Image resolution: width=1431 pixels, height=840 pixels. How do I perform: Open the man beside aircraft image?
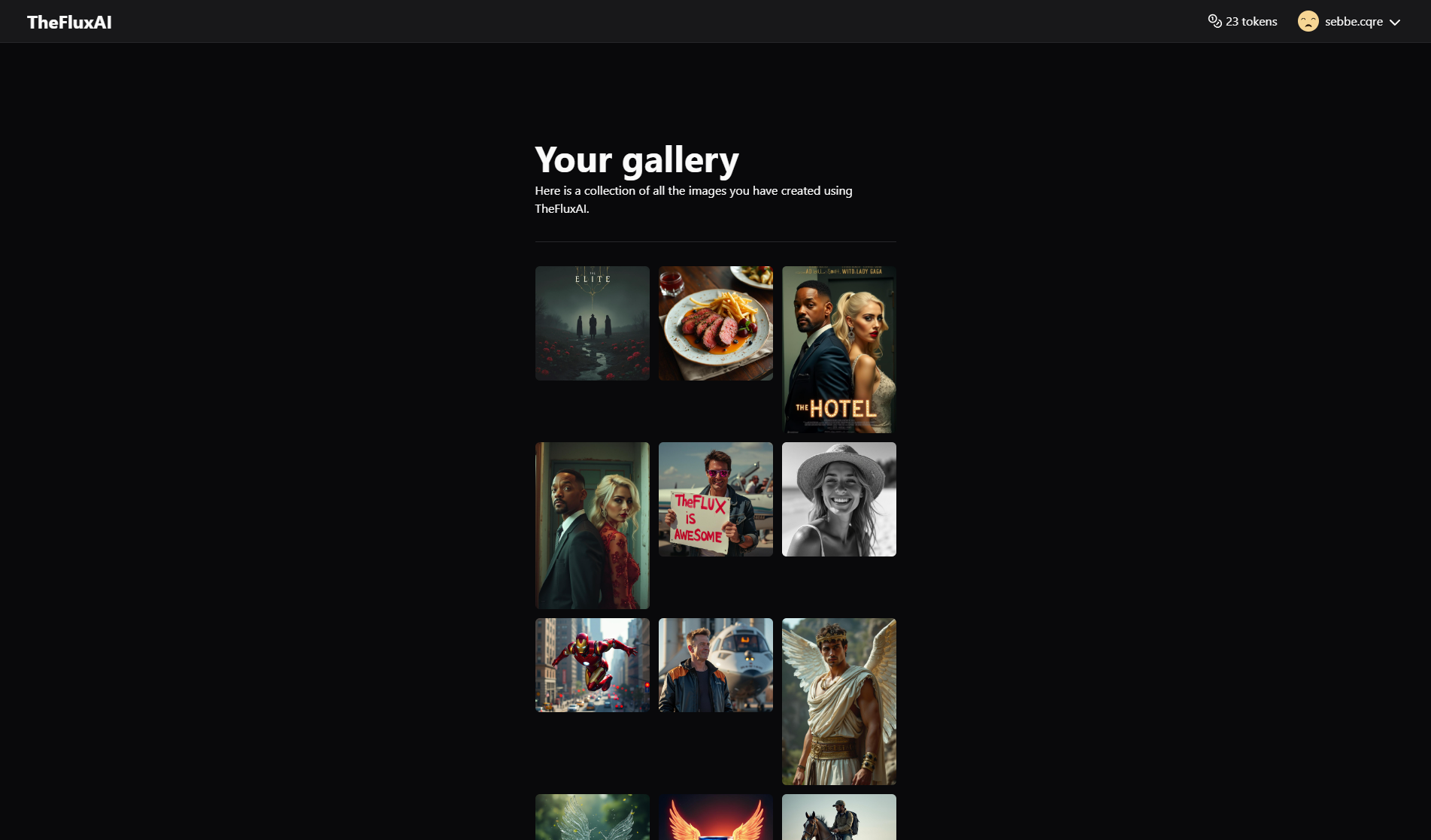[x=715, y=665]
